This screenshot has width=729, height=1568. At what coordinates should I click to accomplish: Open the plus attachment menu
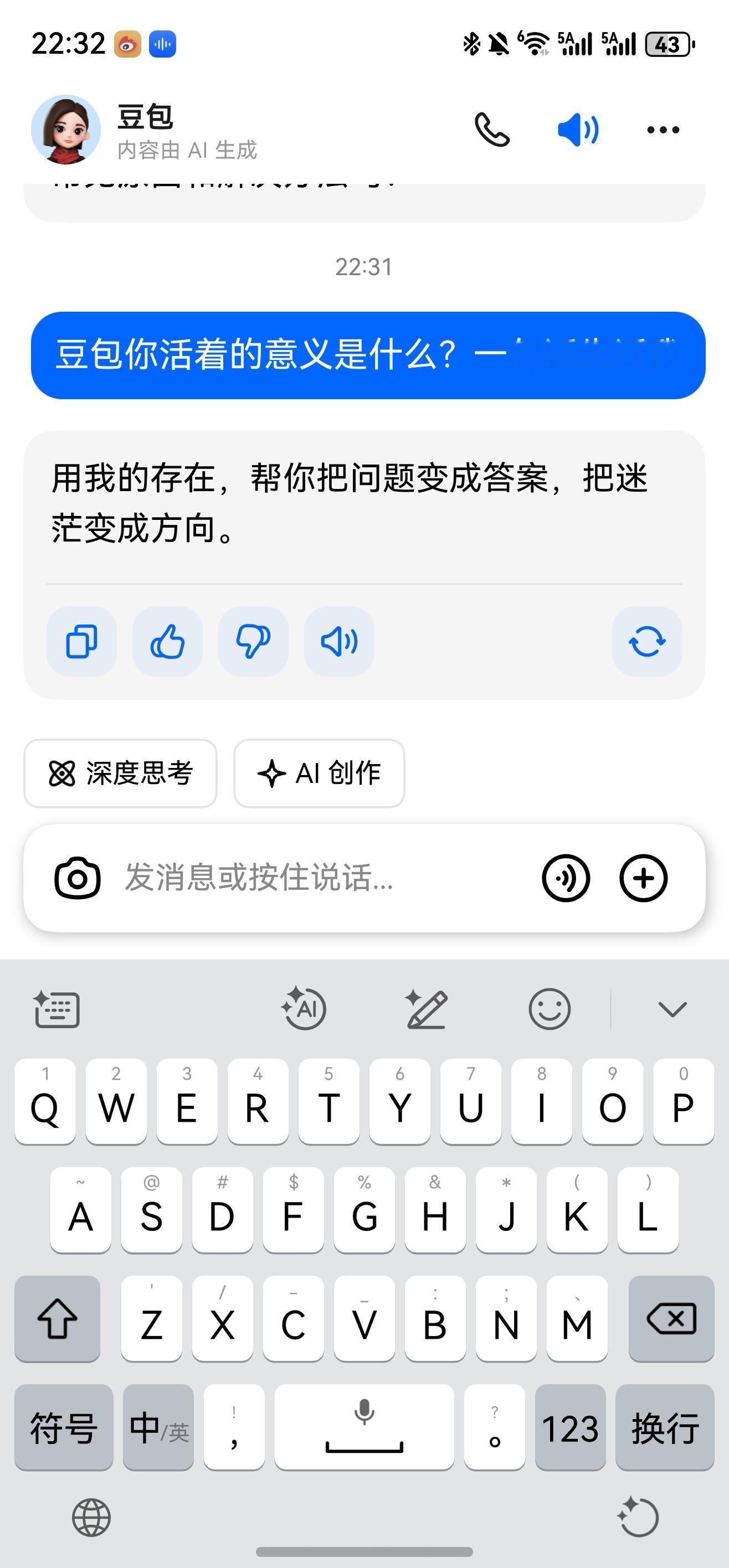tap(645, 877)
